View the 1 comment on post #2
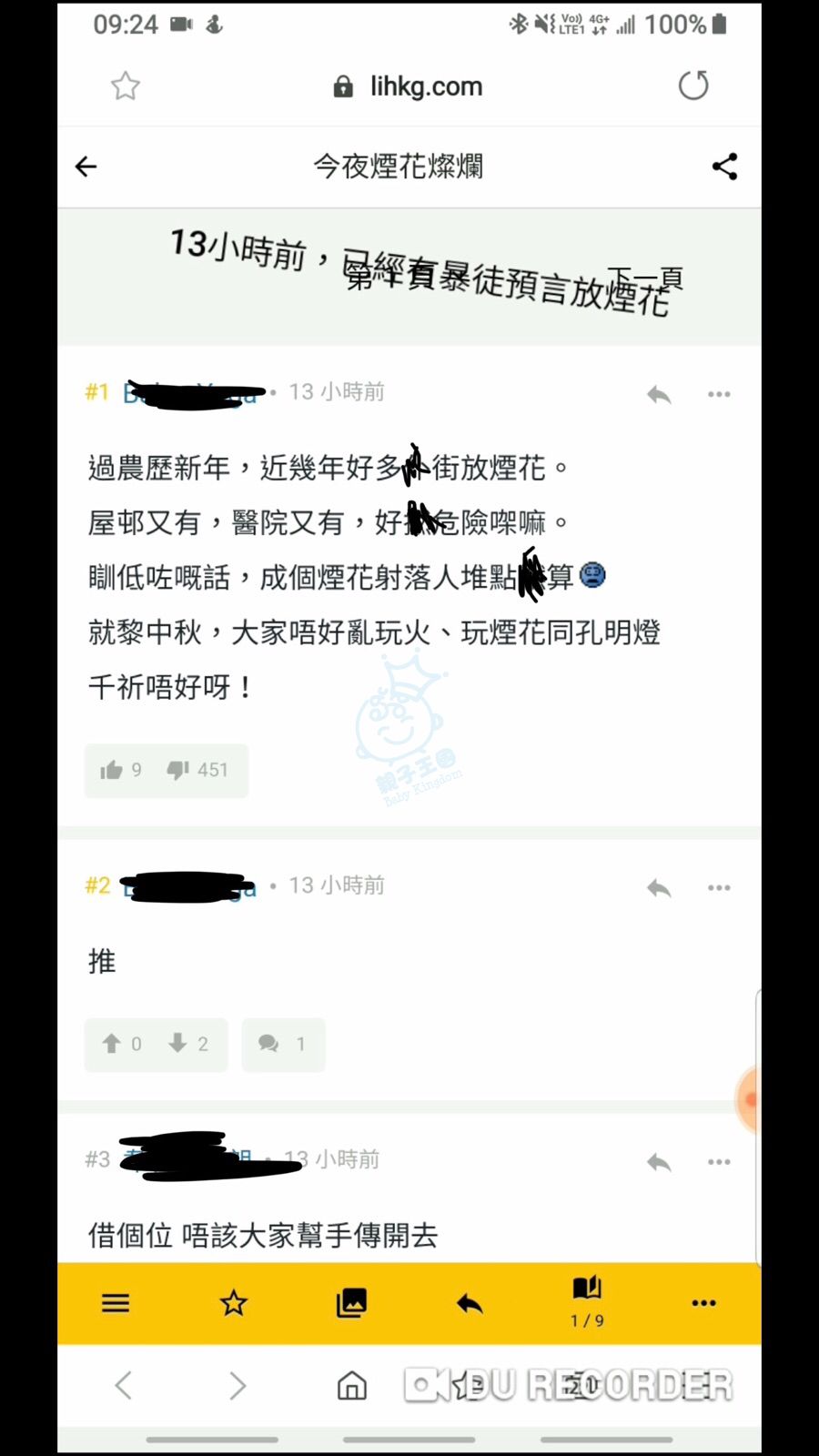819x1456 pixels. (283, 1044)
